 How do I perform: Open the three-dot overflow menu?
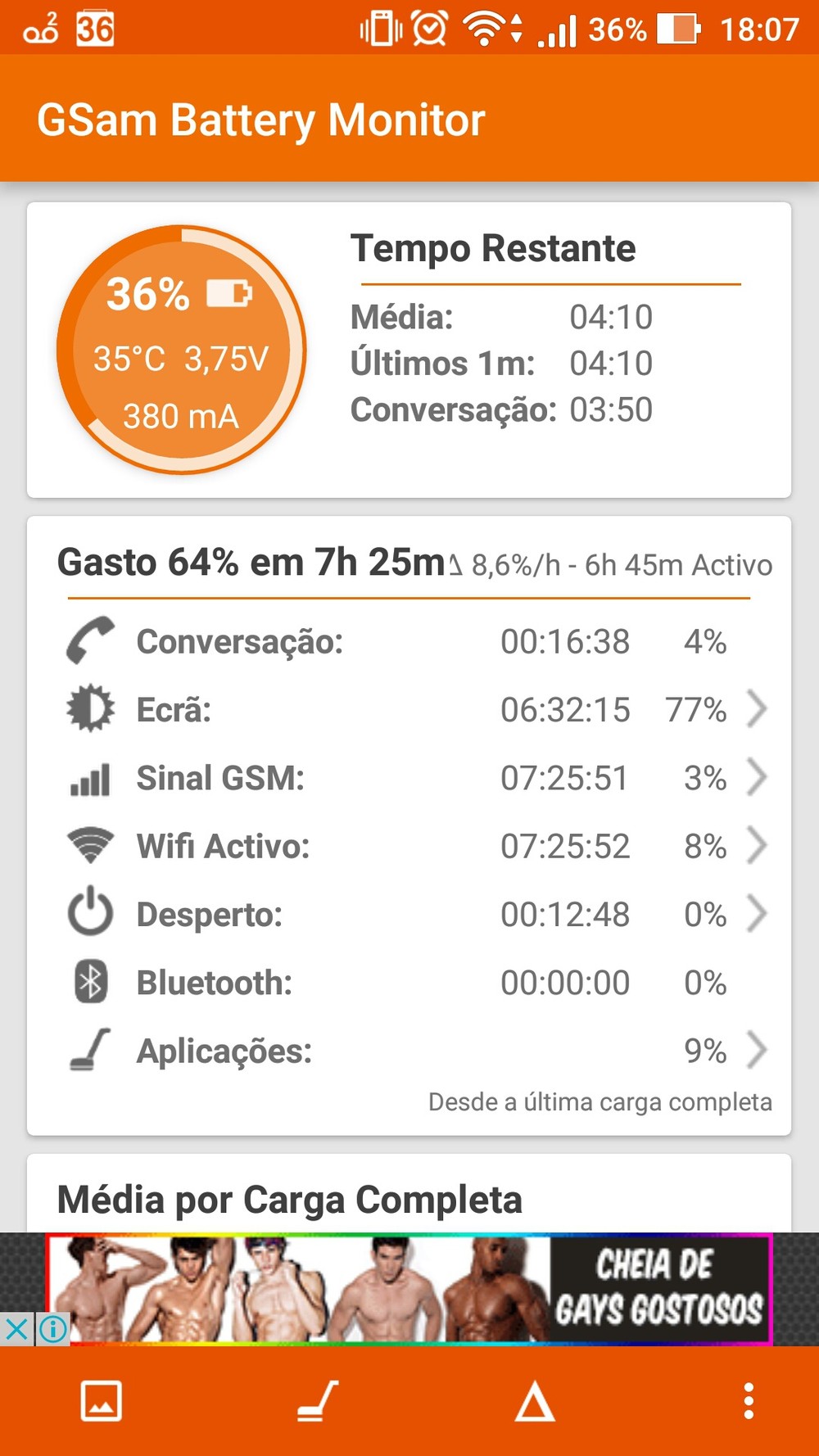pos(748,1401)
